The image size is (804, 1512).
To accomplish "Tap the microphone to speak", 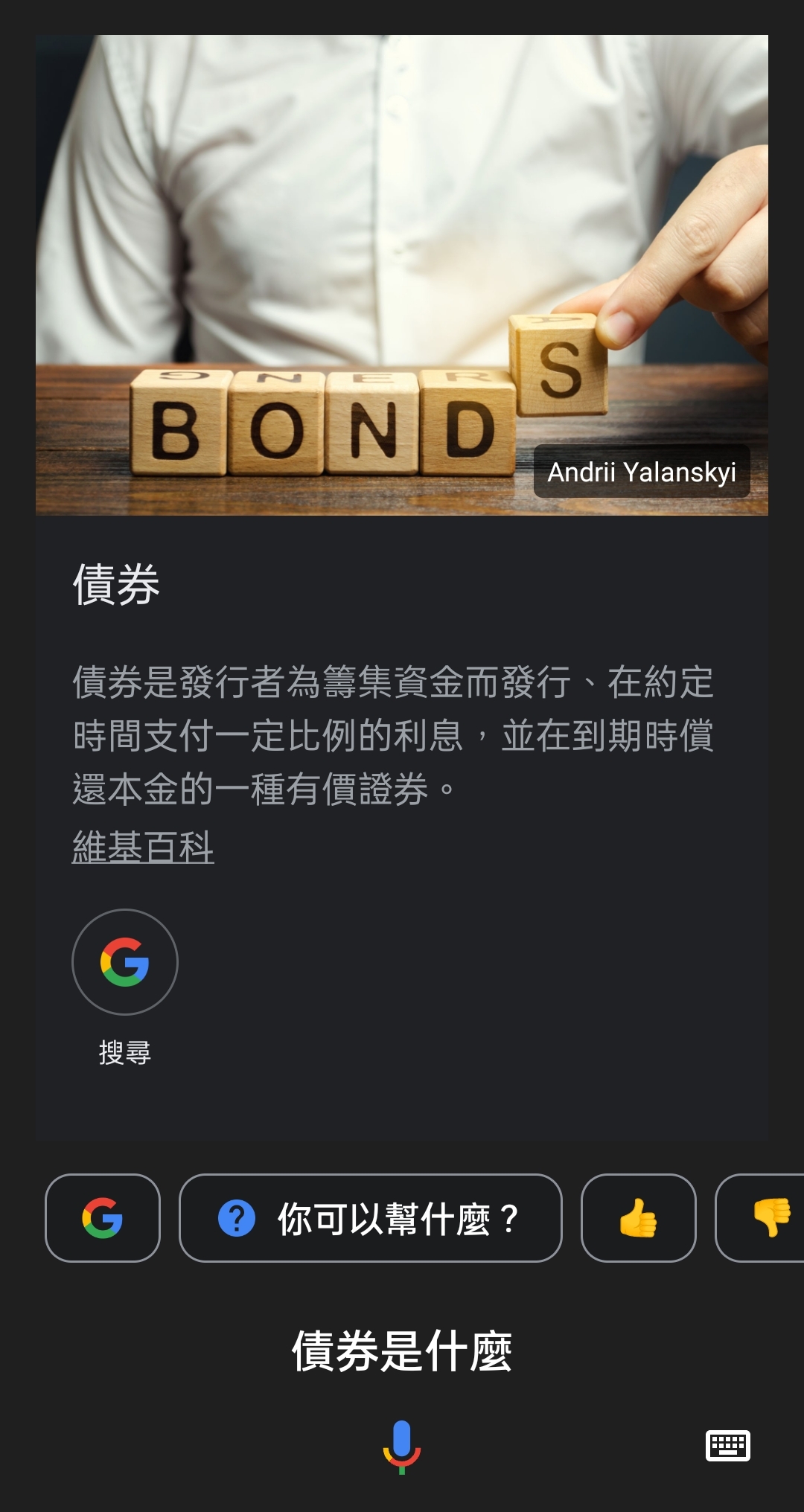I will tap(402, 1446).
